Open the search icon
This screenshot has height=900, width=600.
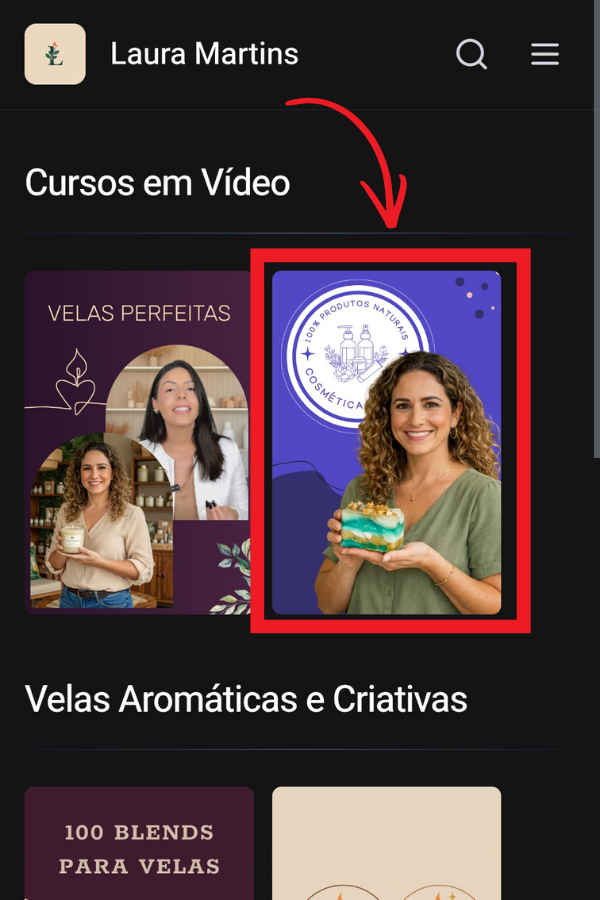coord(472,54)
